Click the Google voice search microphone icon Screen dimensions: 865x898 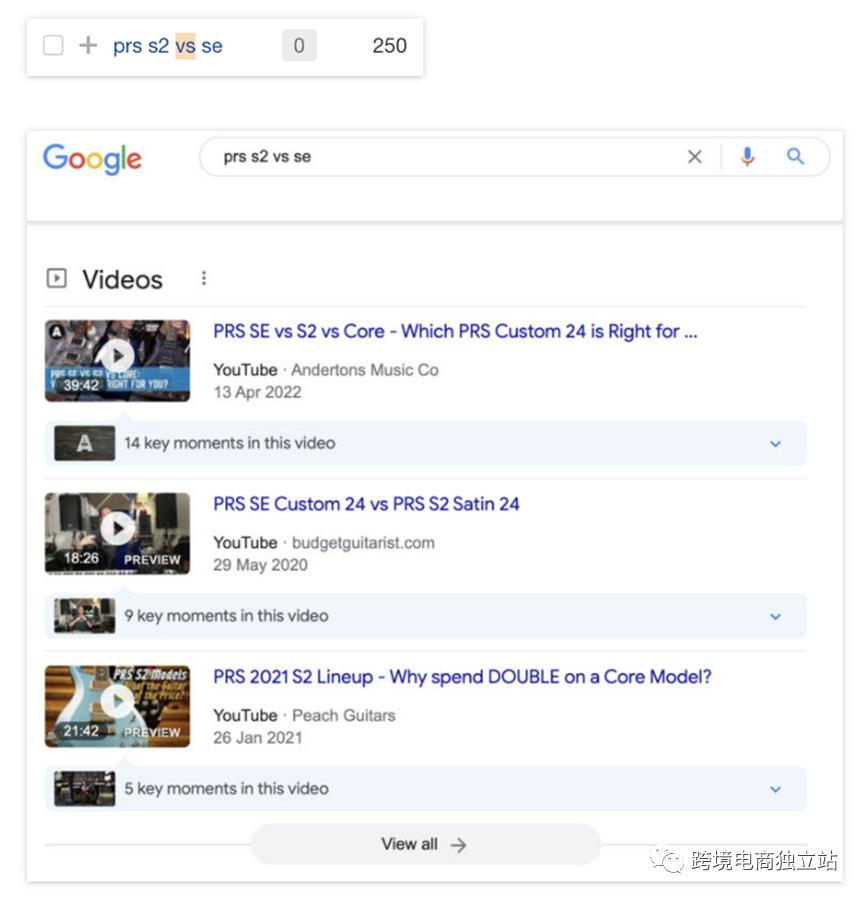point(746,156)
